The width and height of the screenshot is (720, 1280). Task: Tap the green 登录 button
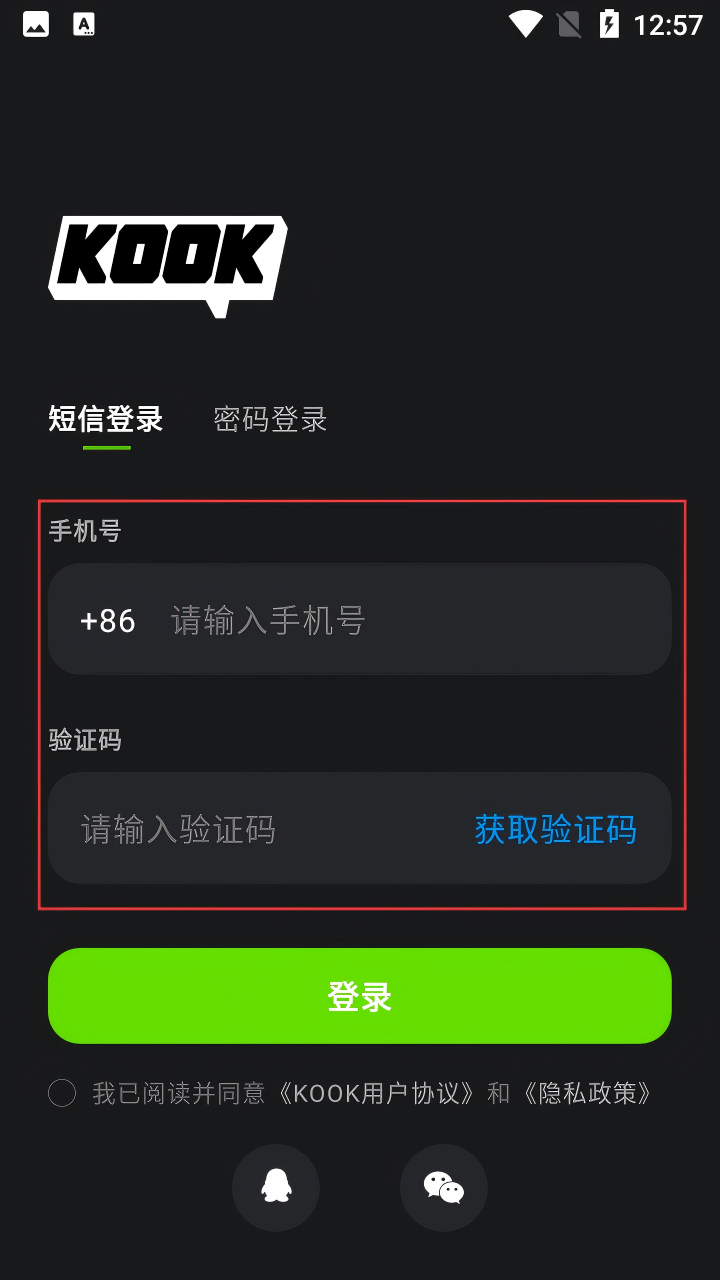point(360,996)
